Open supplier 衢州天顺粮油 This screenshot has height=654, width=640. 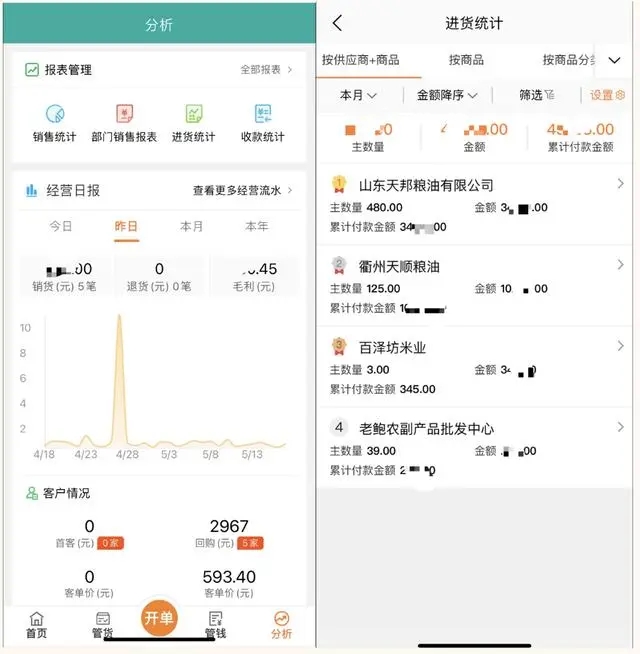(x=474, y=286)
